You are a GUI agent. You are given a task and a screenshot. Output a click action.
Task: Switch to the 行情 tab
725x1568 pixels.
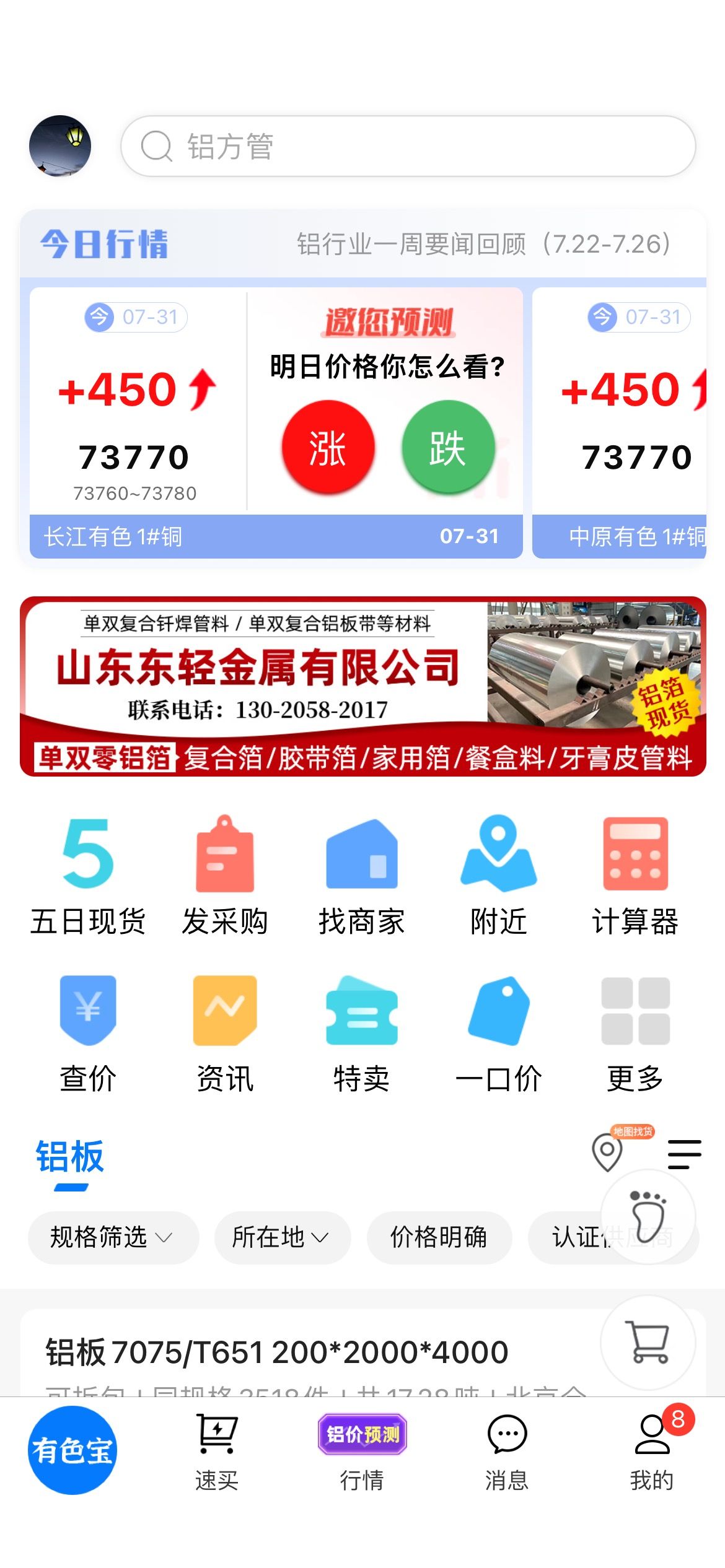(x=362, y=1452)
